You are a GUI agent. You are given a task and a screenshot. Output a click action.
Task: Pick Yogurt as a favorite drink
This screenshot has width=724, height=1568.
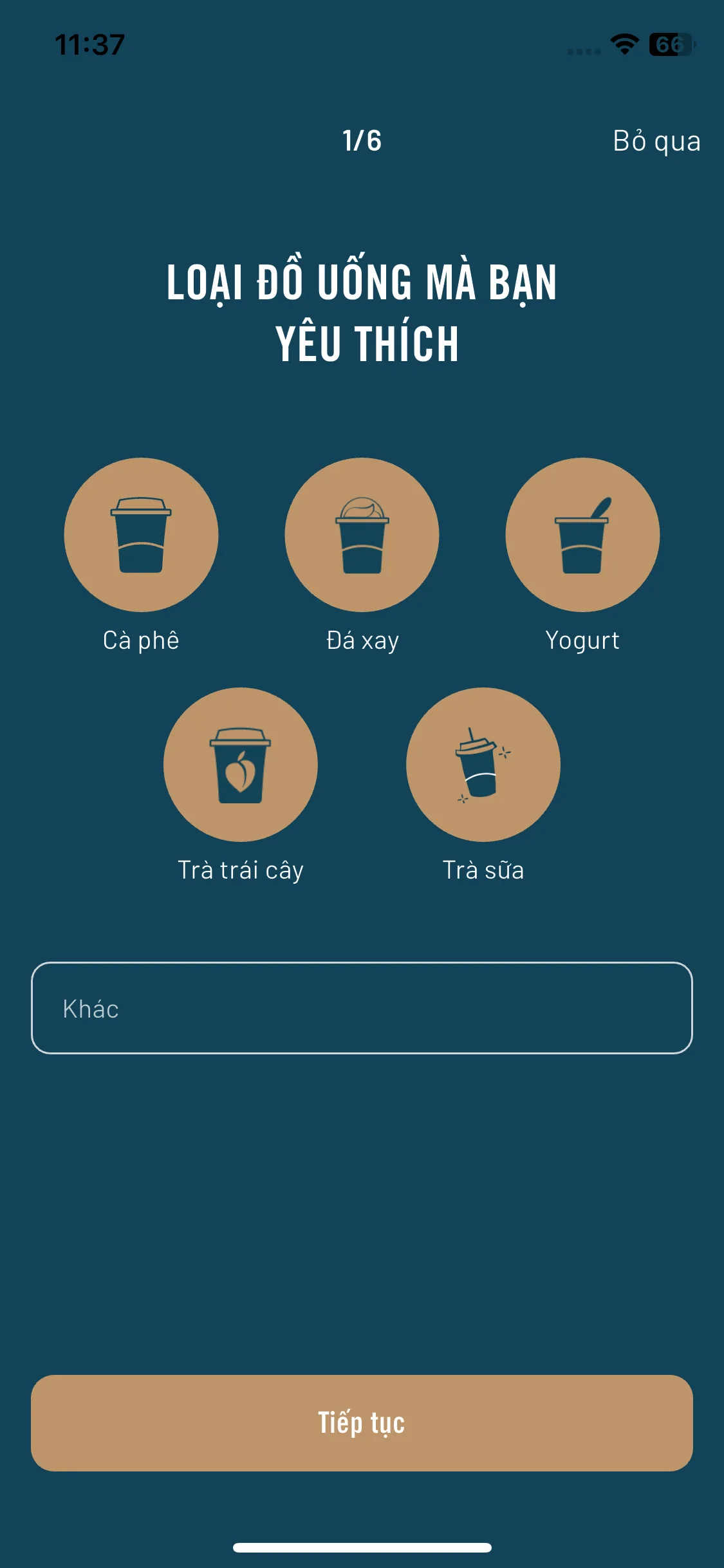(x=582, y=535)
